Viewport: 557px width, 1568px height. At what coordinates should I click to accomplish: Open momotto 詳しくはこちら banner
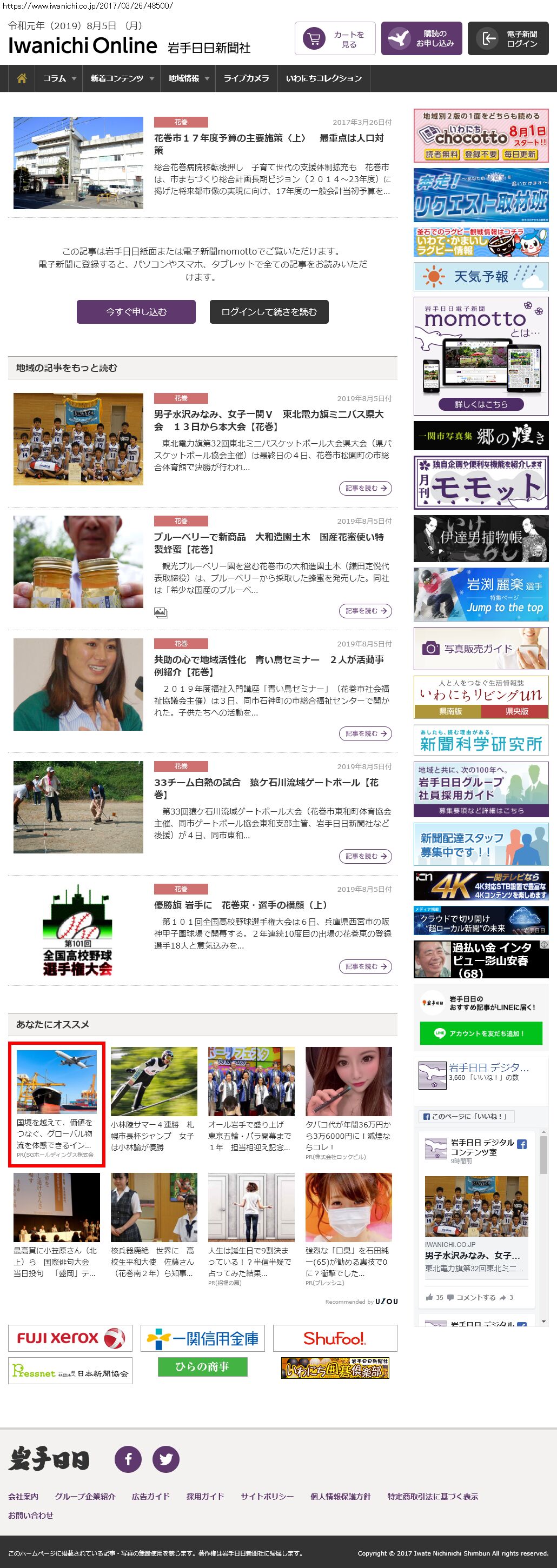point(480,404)
